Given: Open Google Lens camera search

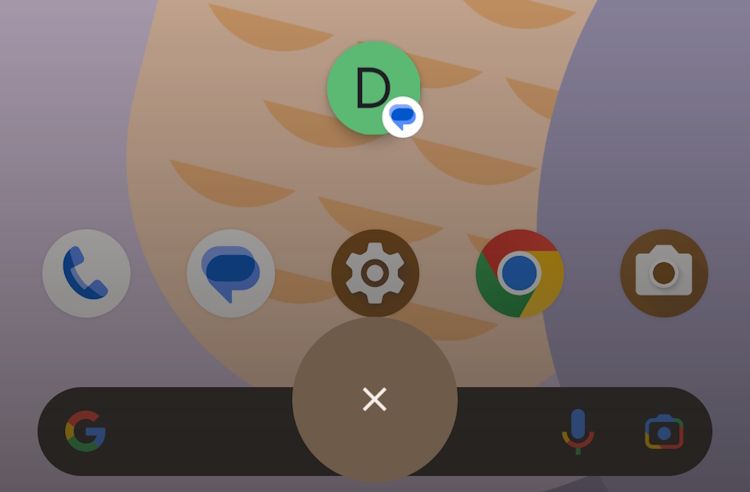Looking at the screenshot, I should (664, 431).
